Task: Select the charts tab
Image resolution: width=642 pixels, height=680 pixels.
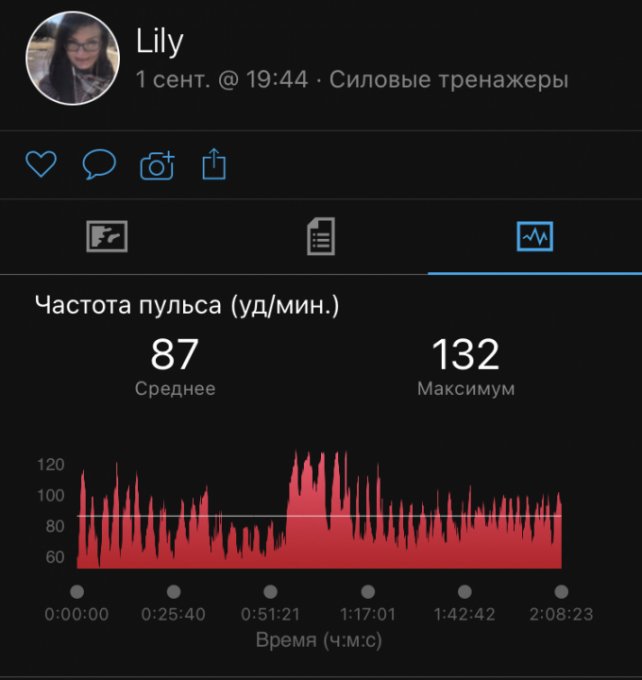Action: tap(534, 237)
